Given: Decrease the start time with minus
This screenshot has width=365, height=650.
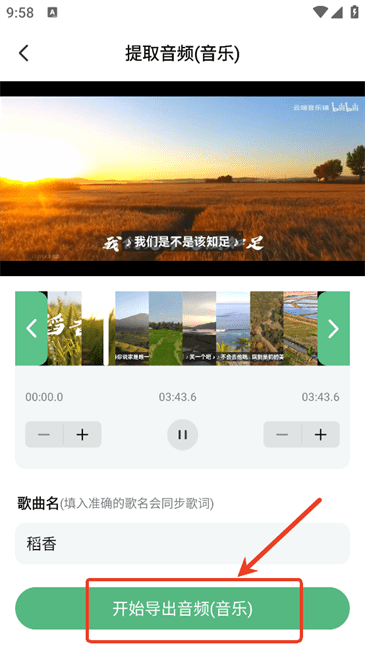Looking at the screenshot, I should point(44,434).
